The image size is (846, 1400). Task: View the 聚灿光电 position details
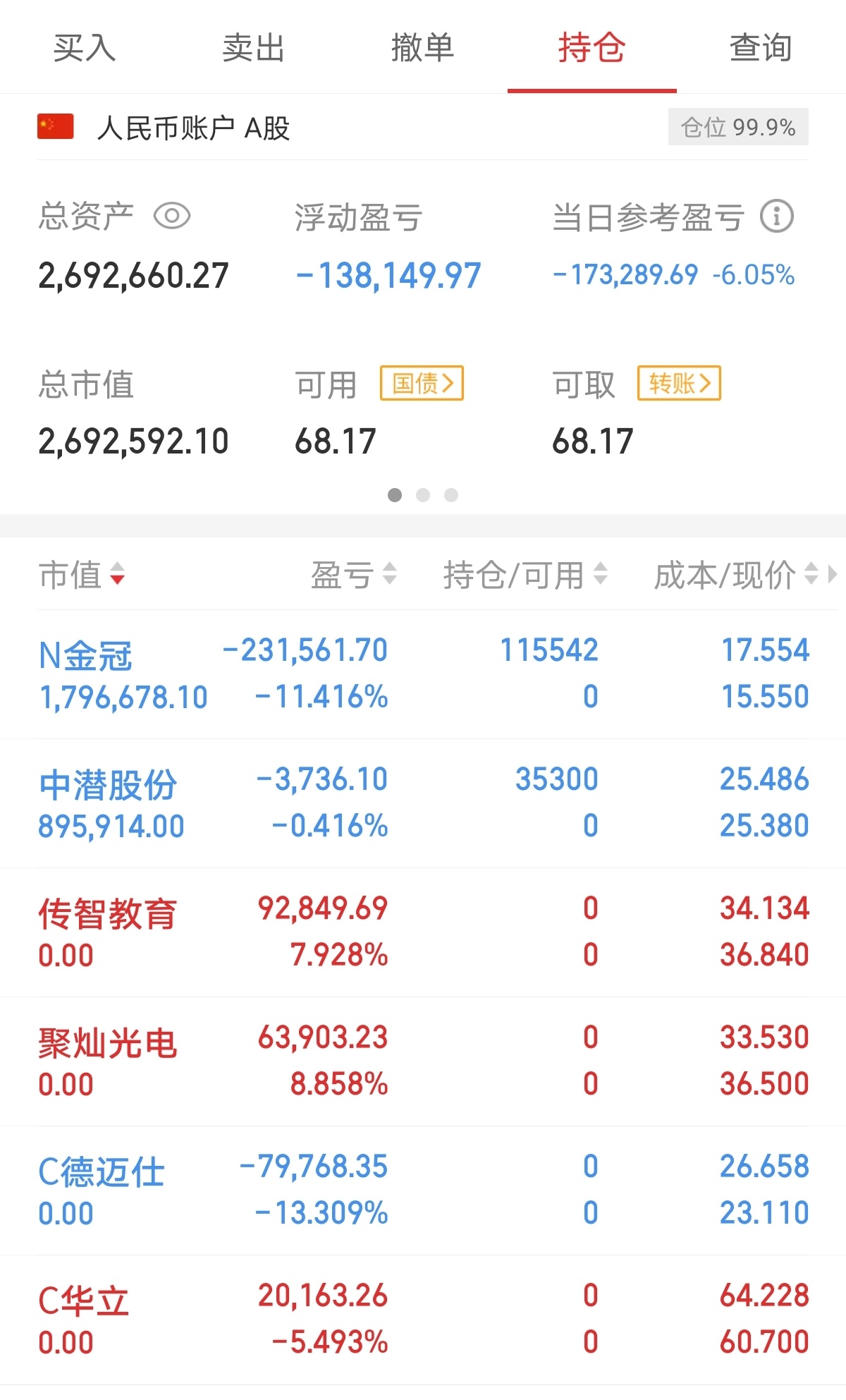pos(423,1061)
